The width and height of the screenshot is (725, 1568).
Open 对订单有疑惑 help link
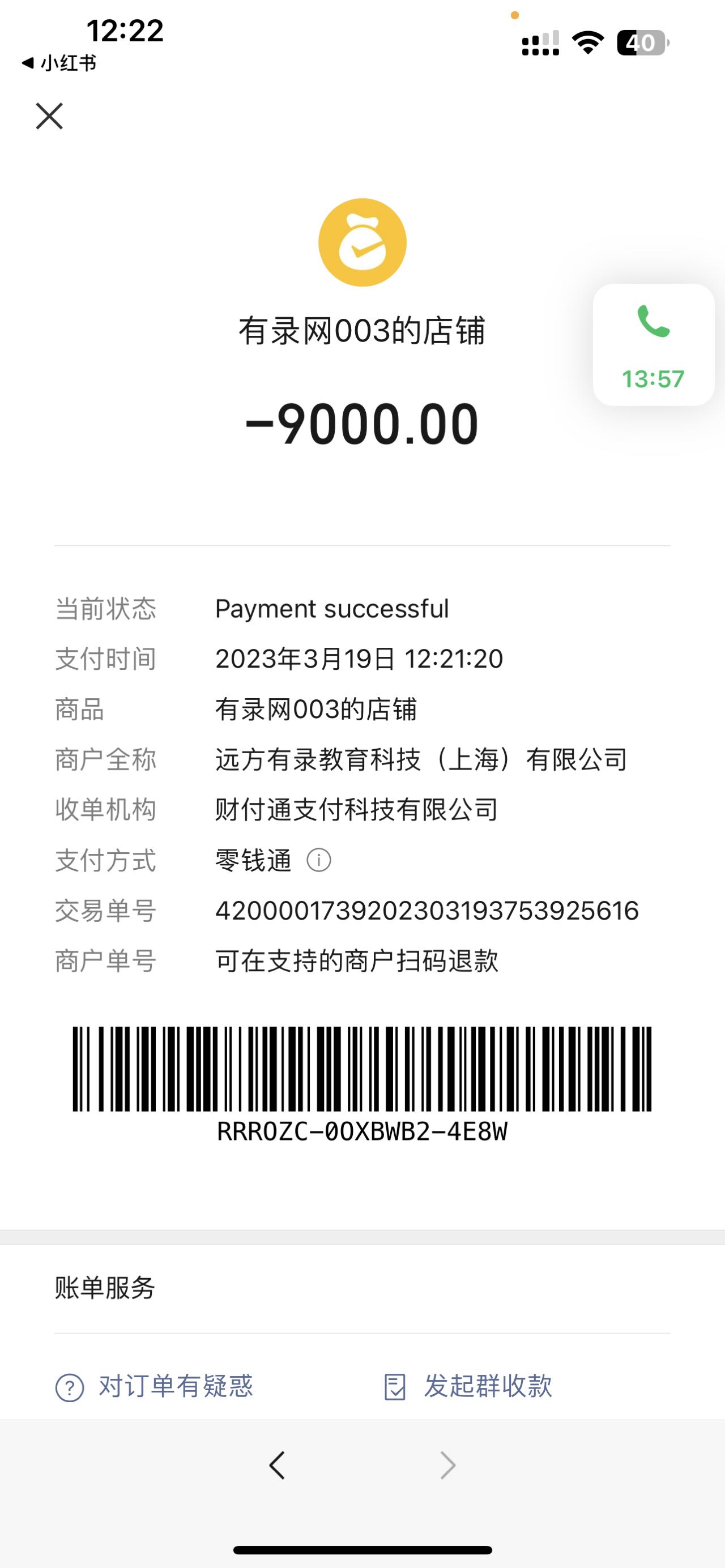click(x=155, y=1387)
